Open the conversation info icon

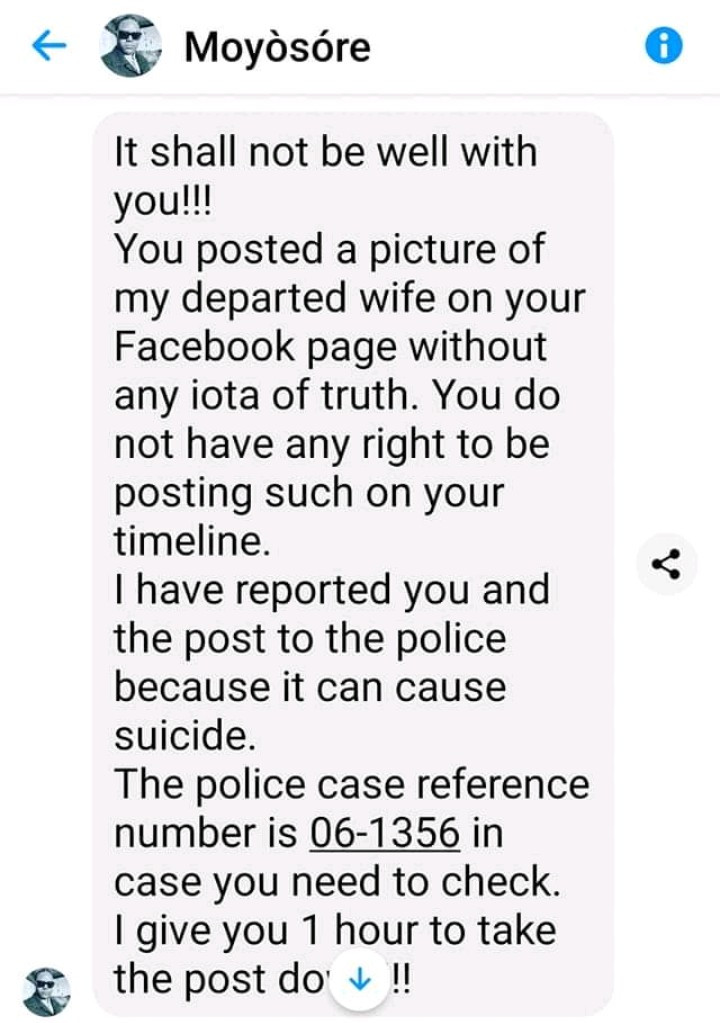point(665,46)
